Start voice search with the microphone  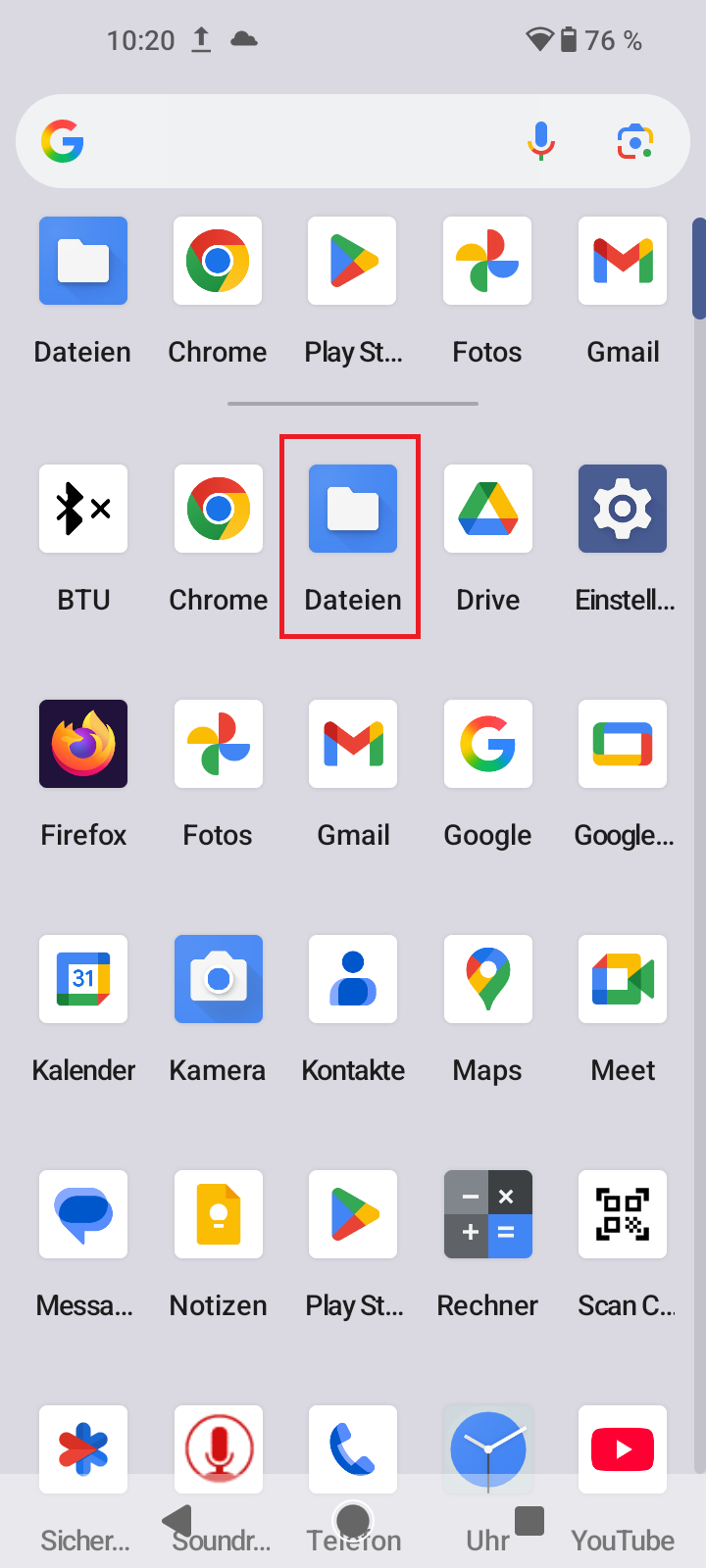coord(540,141)
